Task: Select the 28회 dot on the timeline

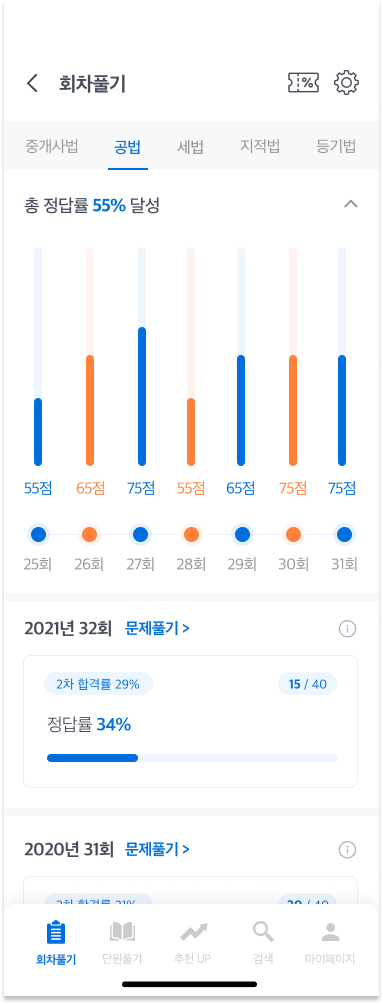Action: click(191, 534)
